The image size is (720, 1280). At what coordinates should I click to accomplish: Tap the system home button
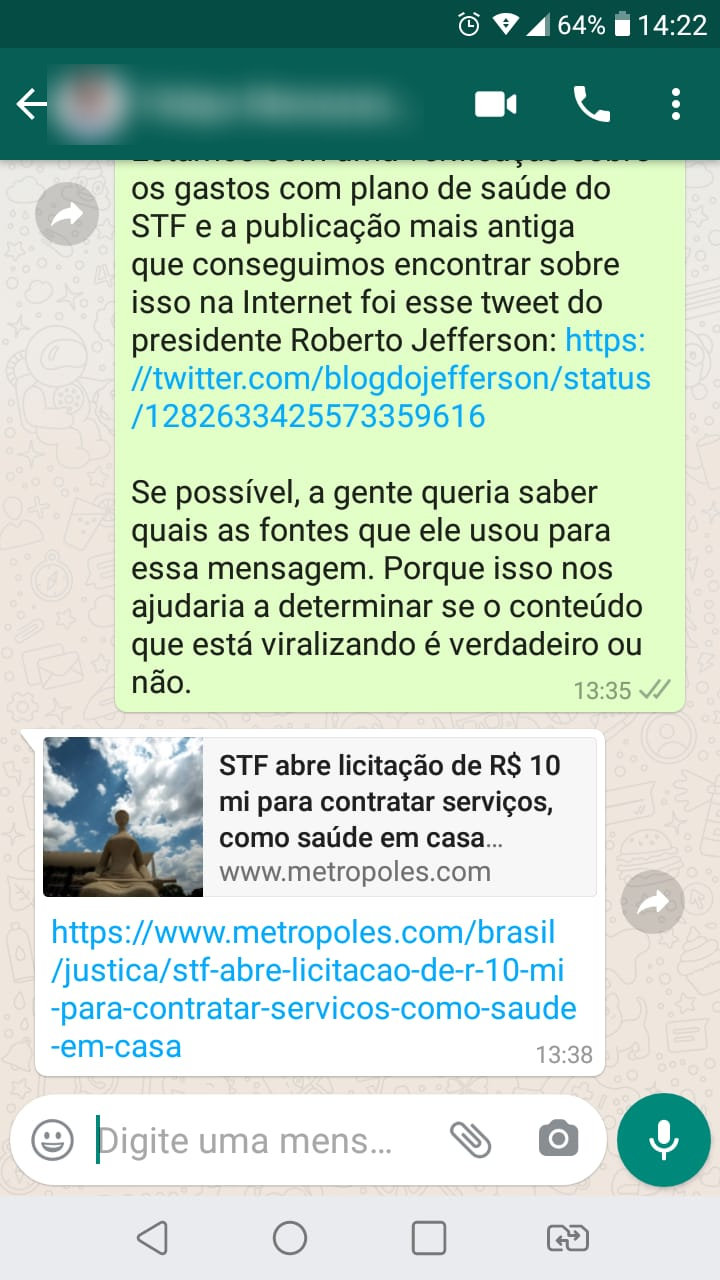pos(290,1239)
